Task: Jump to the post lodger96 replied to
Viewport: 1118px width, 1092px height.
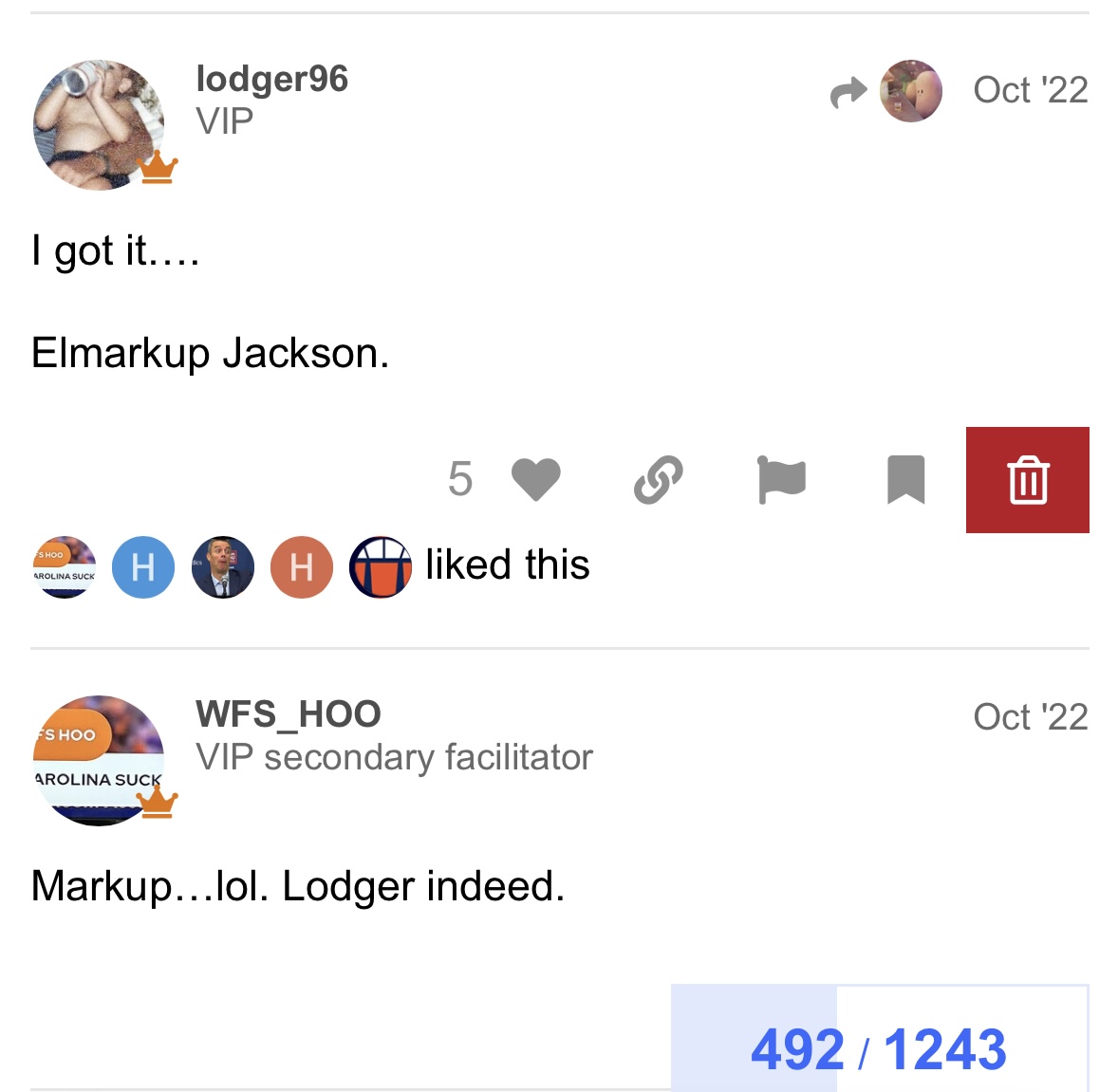Action: click(x=886, y=91)
